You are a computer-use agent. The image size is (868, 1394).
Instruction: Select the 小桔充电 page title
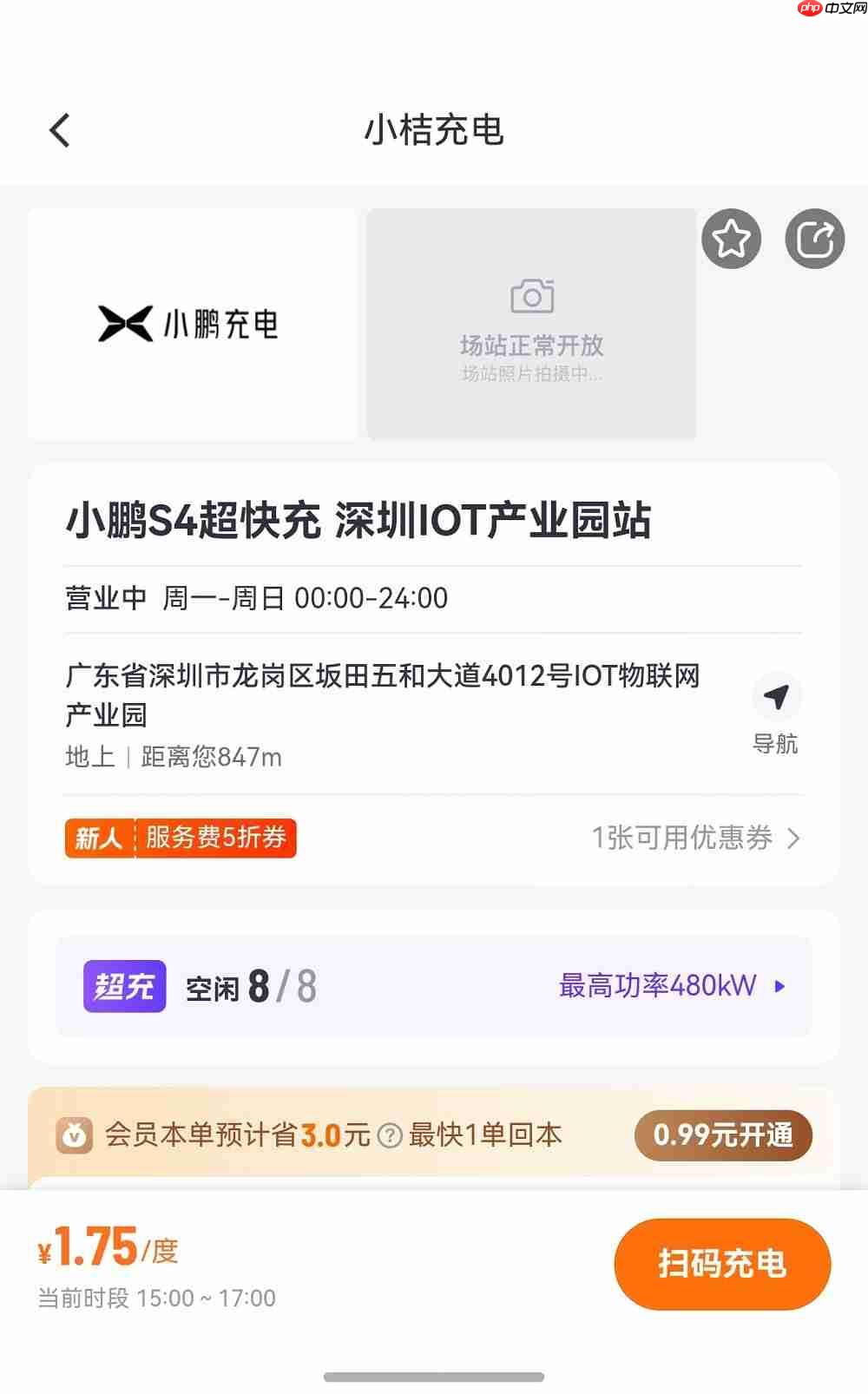coord(434,130)
